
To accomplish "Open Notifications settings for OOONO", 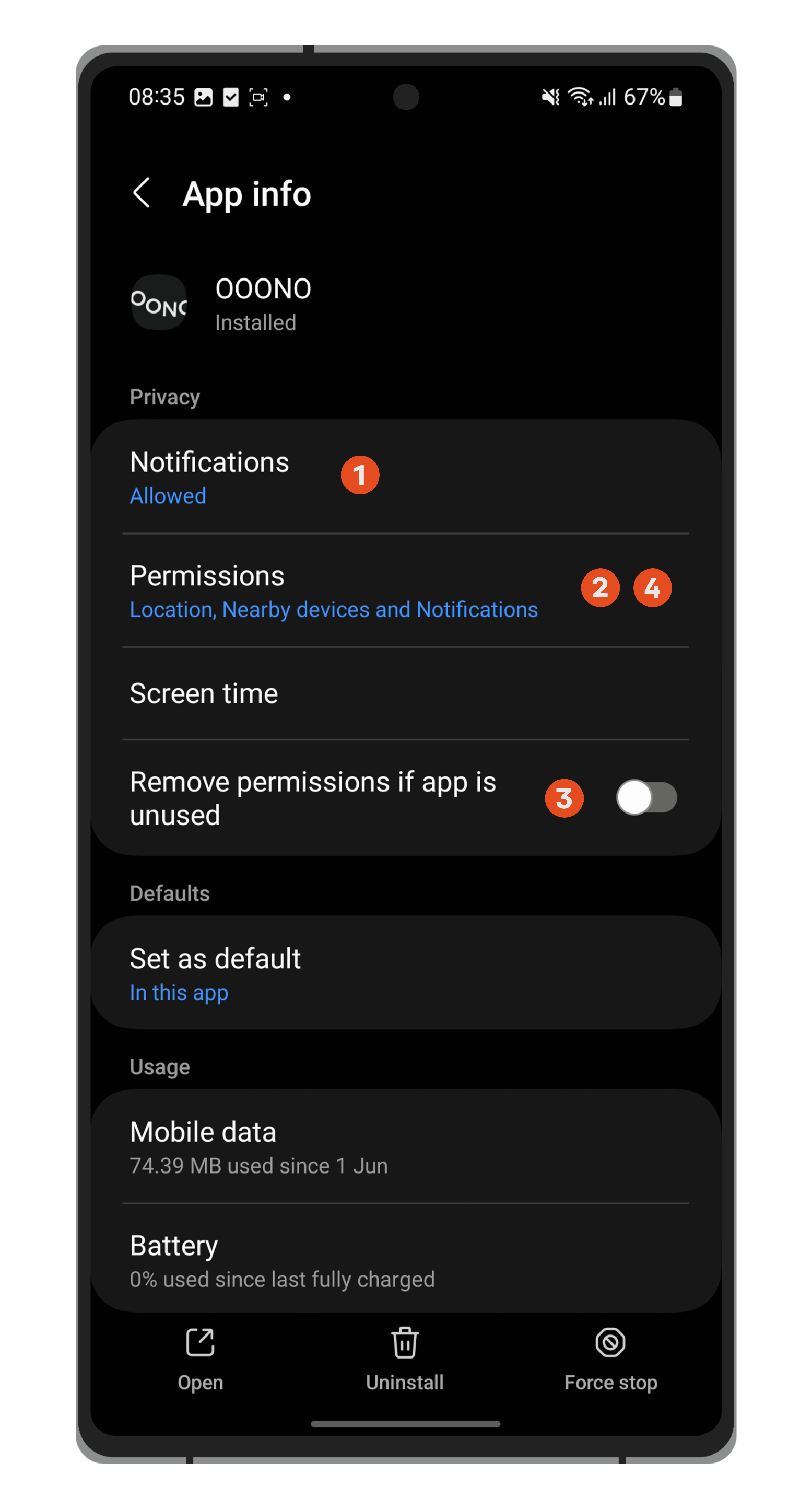I will (210, 477).
